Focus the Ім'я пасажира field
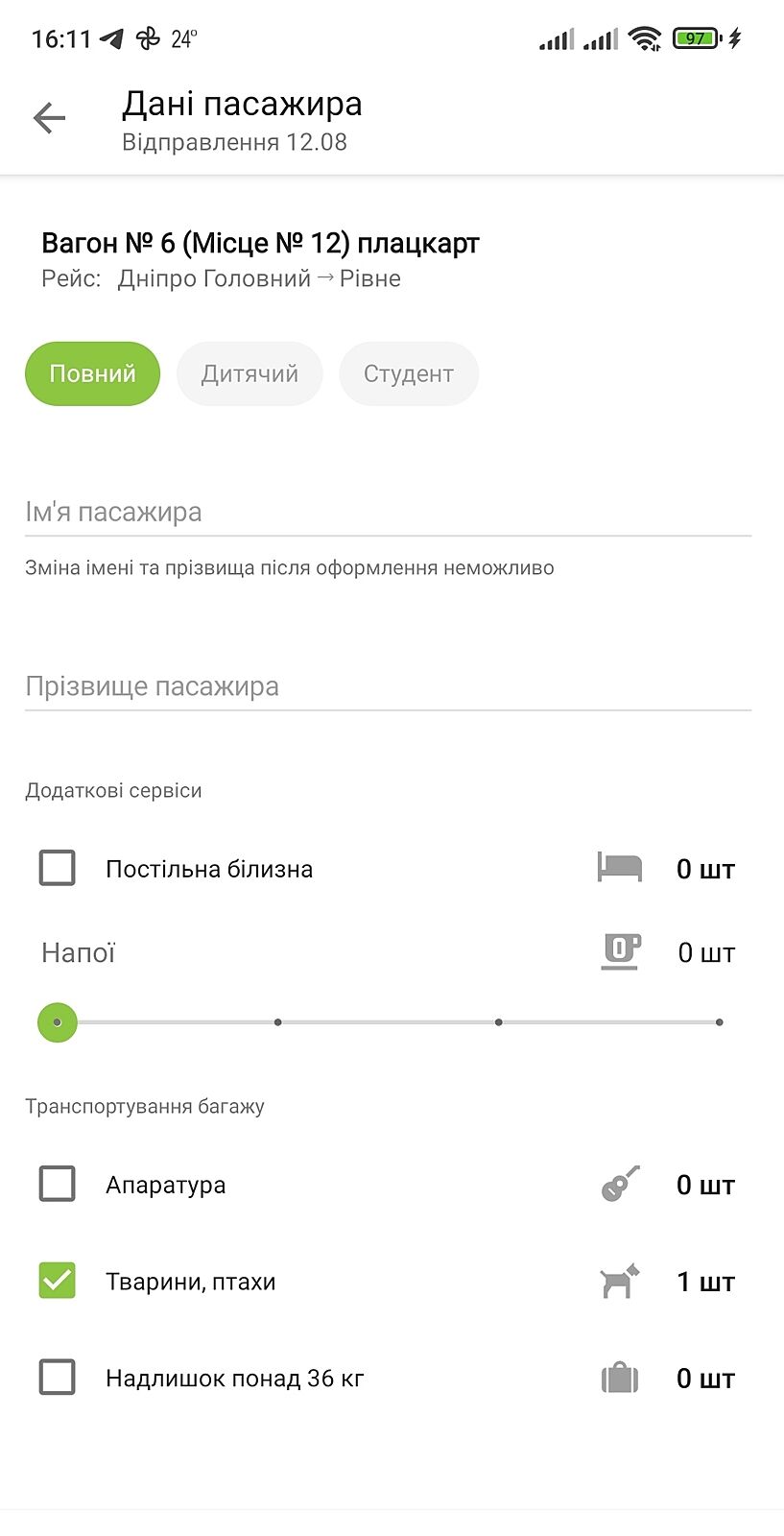 (x=388, y=513)
